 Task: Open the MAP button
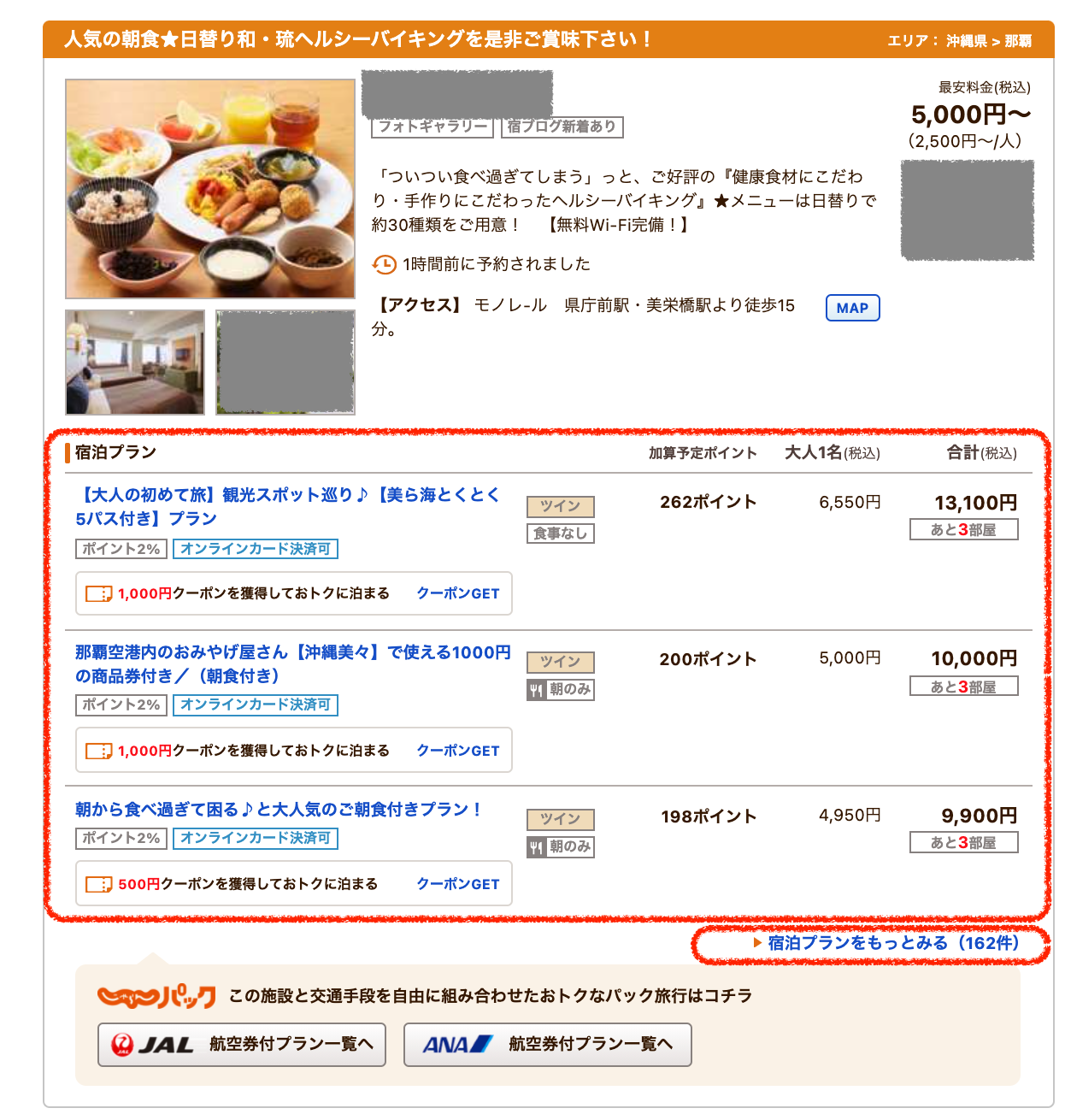[852, 308]
